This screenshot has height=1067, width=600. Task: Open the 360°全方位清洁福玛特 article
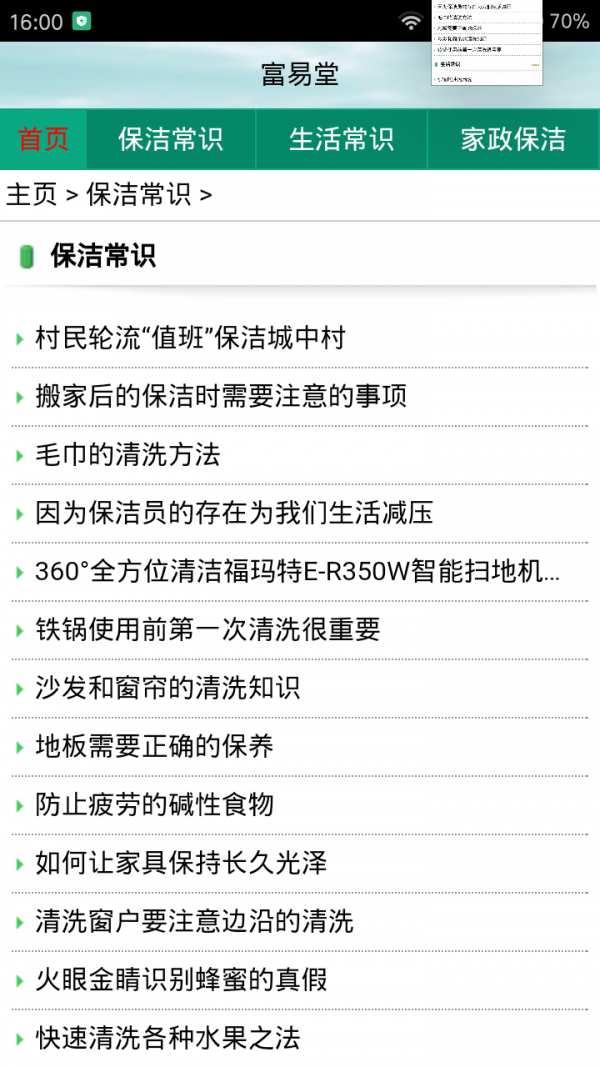[297, 571]
